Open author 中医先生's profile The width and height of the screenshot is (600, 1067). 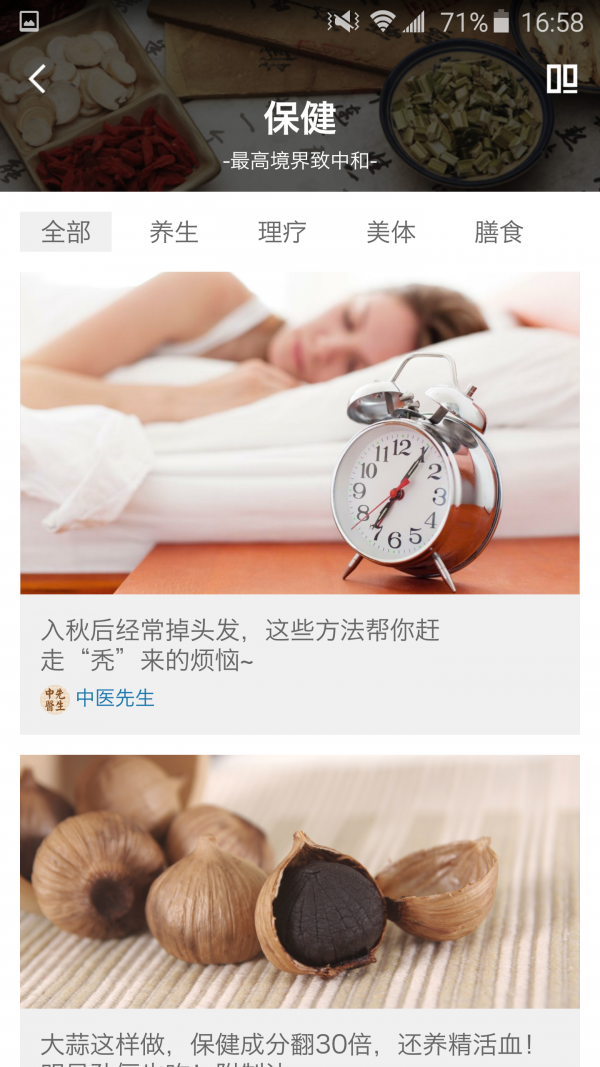tap(114, 698)
